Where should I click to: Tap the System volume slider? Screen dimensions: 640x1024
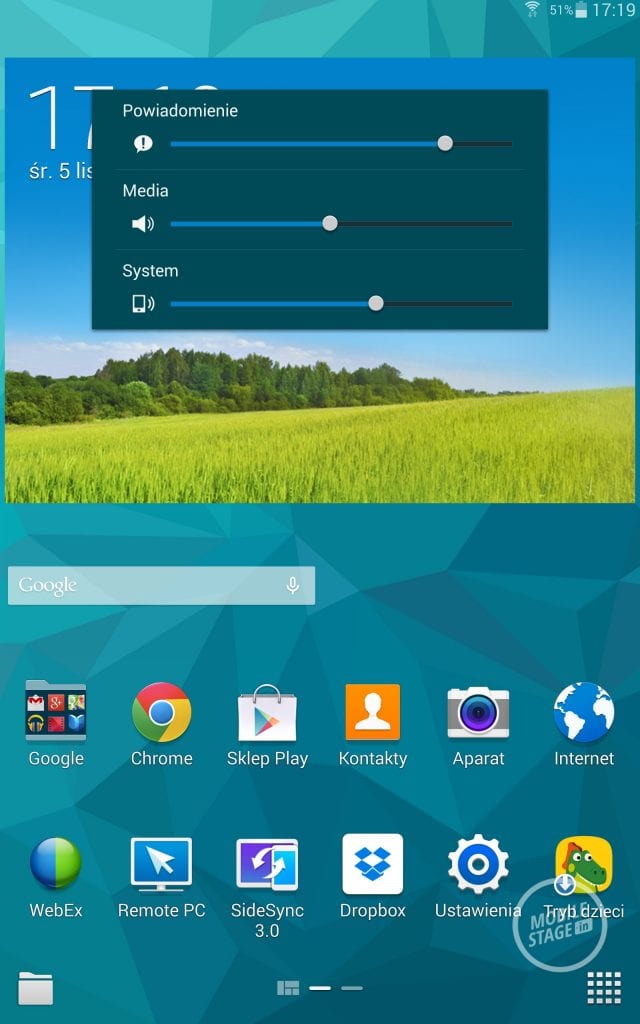click(340, 303)
